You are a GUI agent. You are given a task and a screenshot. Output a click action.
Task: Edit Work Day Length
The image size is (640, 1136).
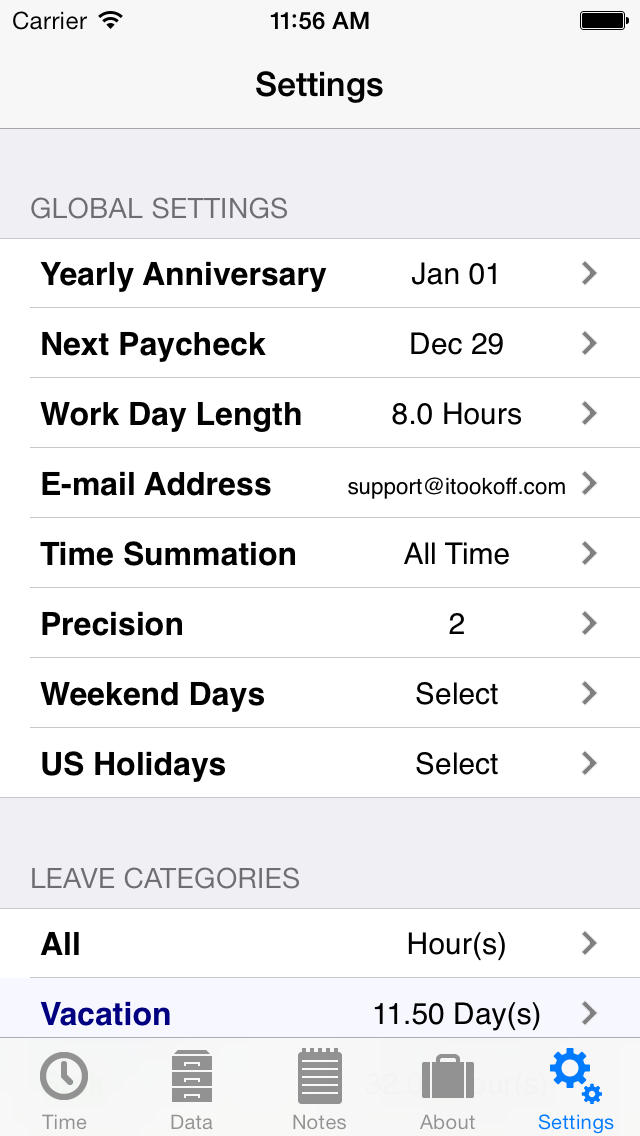(x=320, y=414)
